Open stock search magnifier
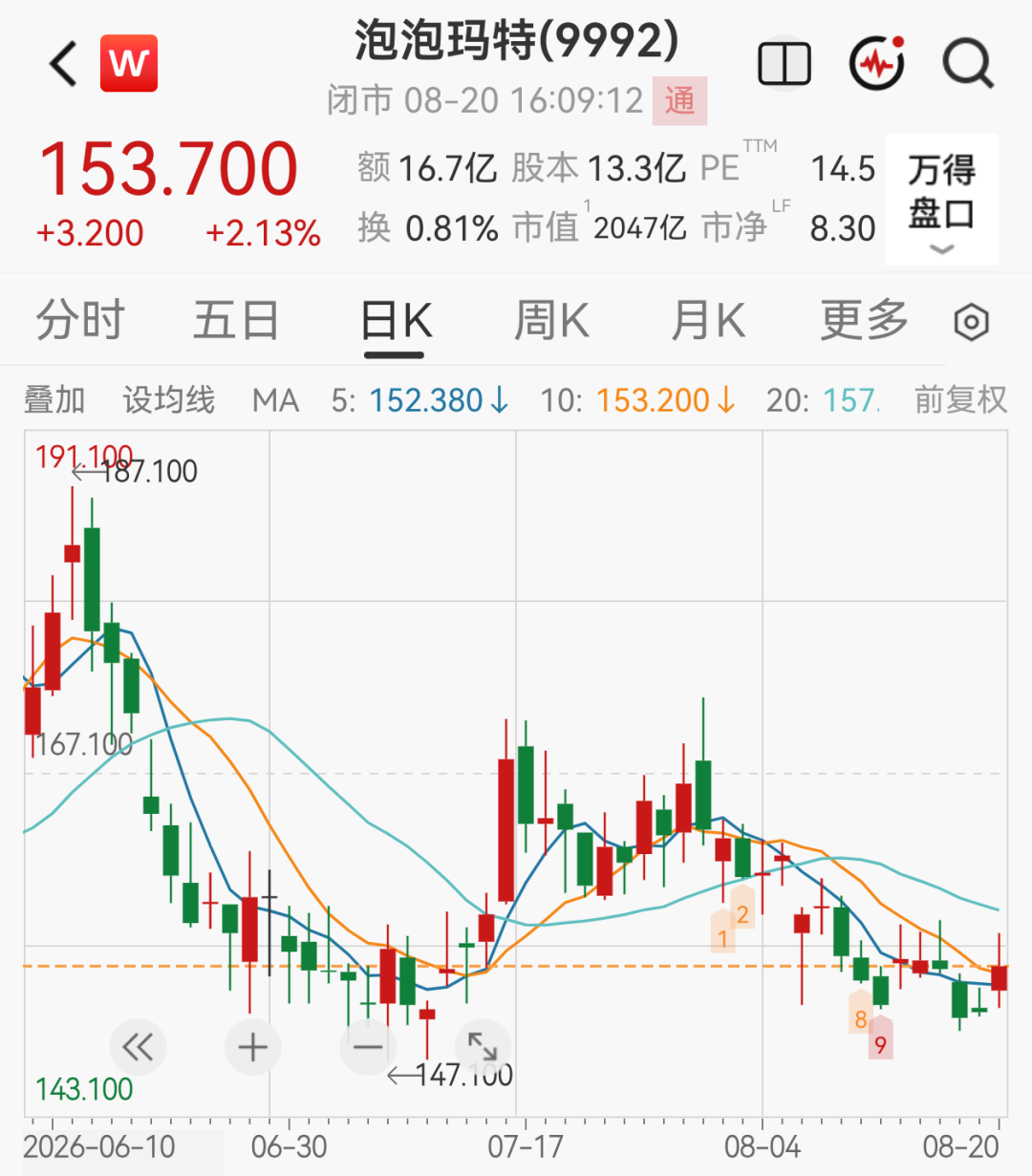The height and width of the screenshot is (1176, 1032). tap(968, 64)
